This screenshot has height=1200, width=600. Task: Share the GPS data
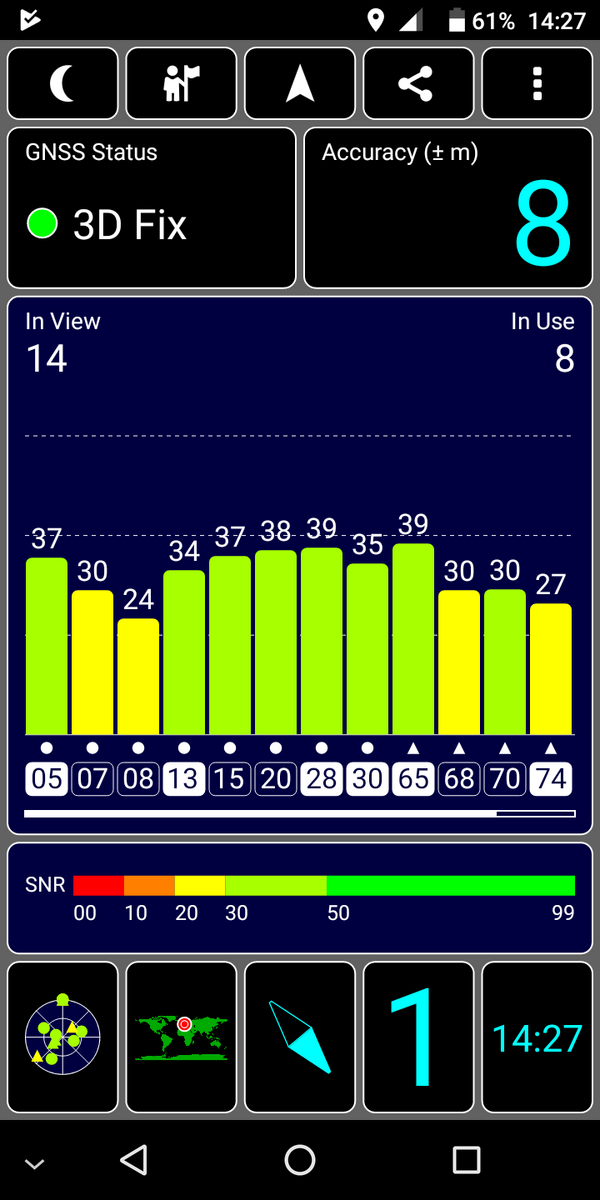(x=418, y=84)
